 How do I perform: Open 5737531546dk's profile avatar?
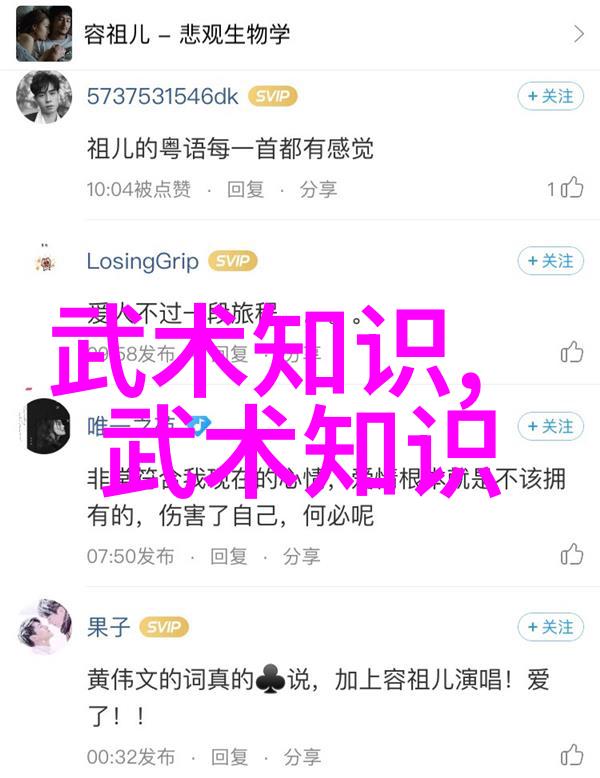(44, 97)
